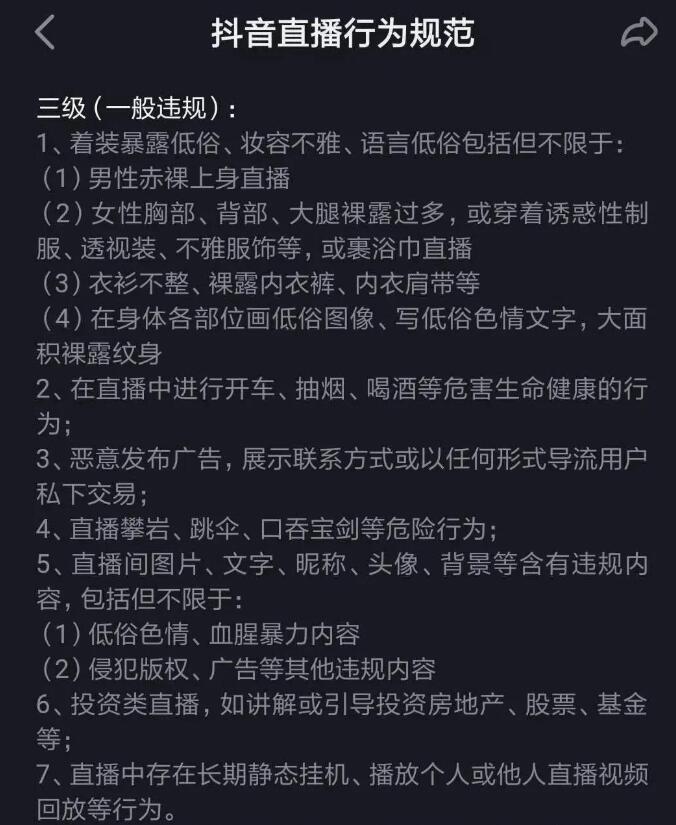Viewport: 676px width, 825px height.
Task: Go back from the Douyin live rules page
Action: 43,33
